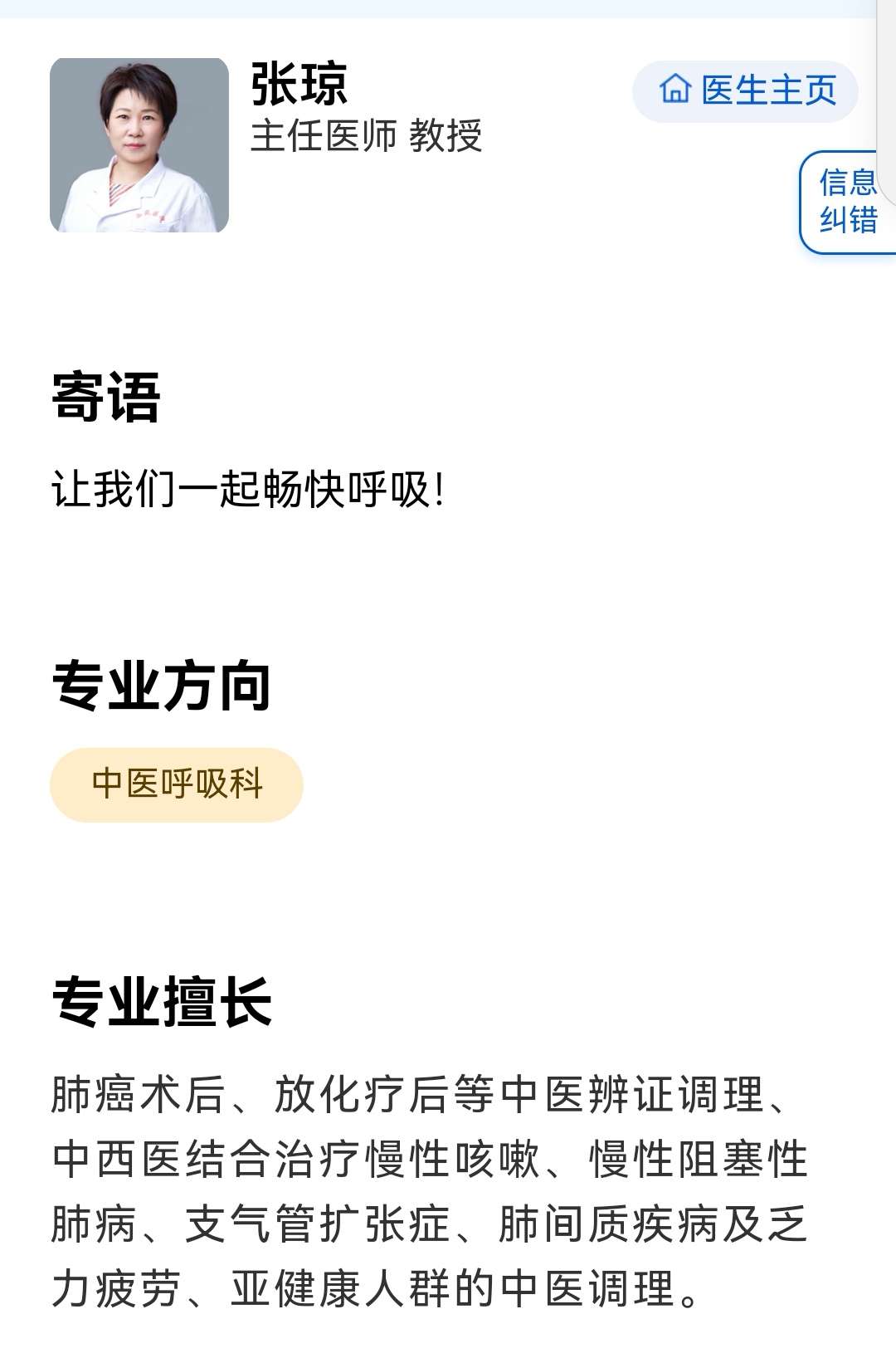The image size is (896, 1358).
Task: Open the 医生主页 doctor homepage button
Action: pos(745,90)
